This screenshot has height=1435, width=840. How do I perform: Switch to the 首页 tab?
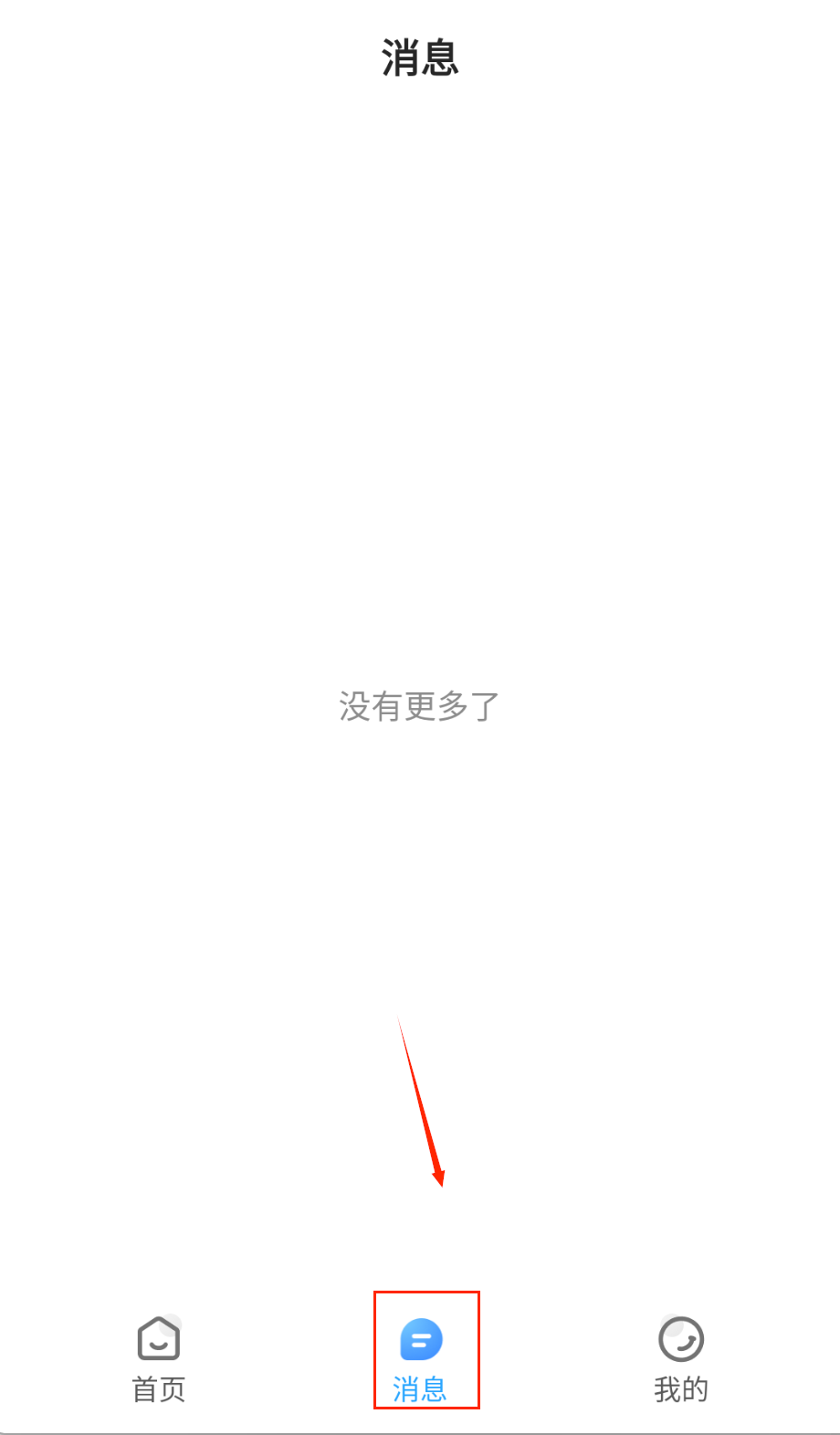tap(159, 1358)
